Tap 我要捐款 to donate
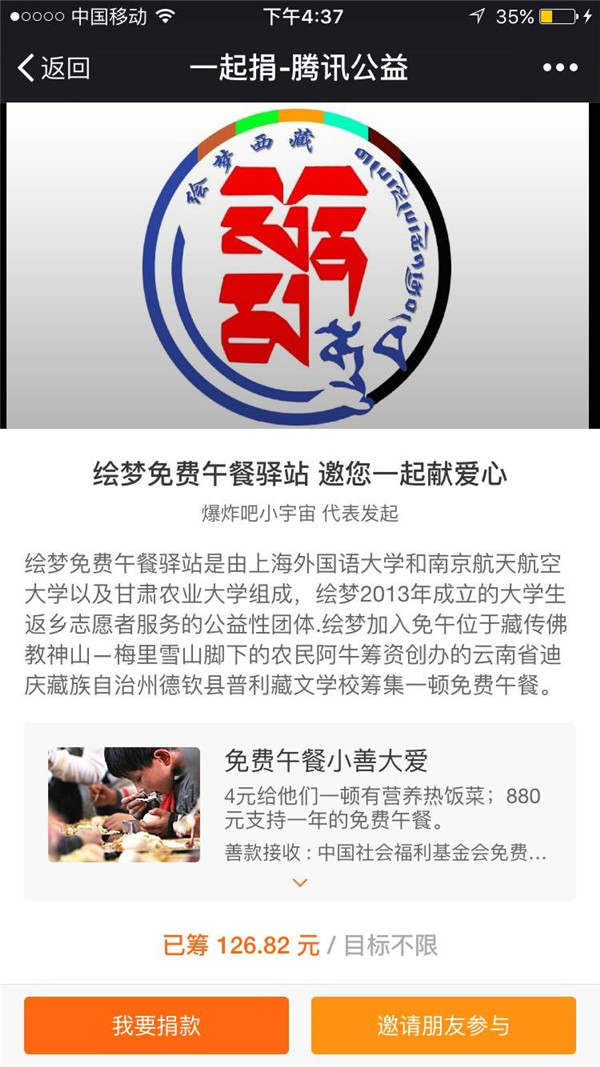This screenshot has height=1067, width=600. click(156, 1025)
